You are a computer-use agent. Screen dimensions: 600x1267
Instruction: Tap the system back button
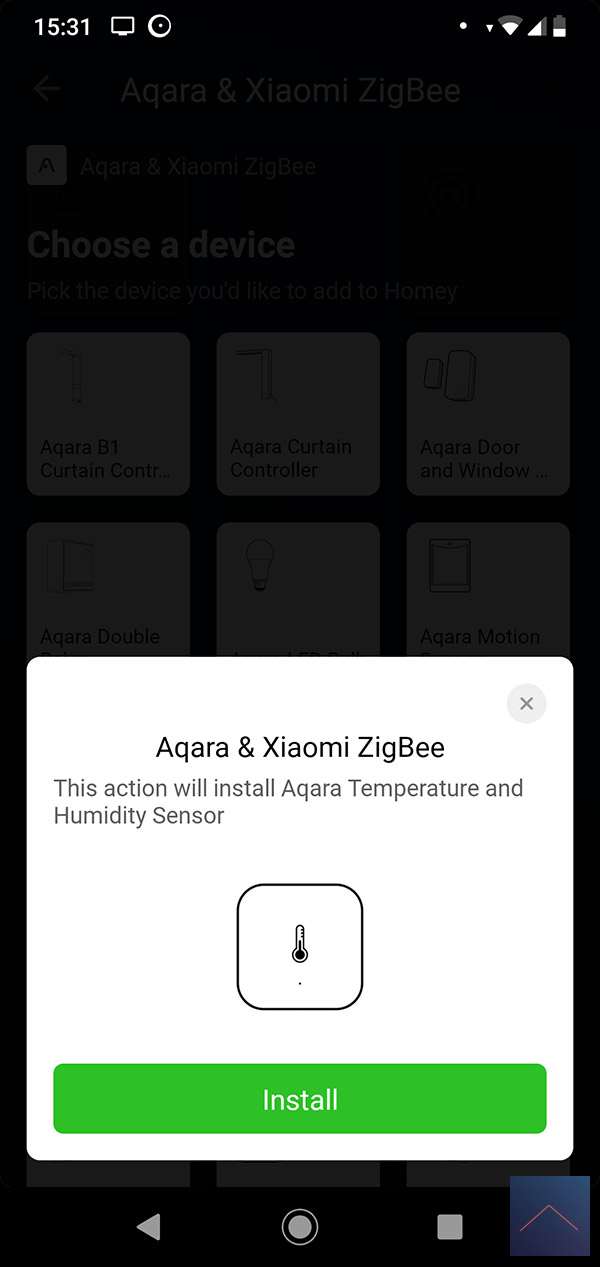[148, 1226]
